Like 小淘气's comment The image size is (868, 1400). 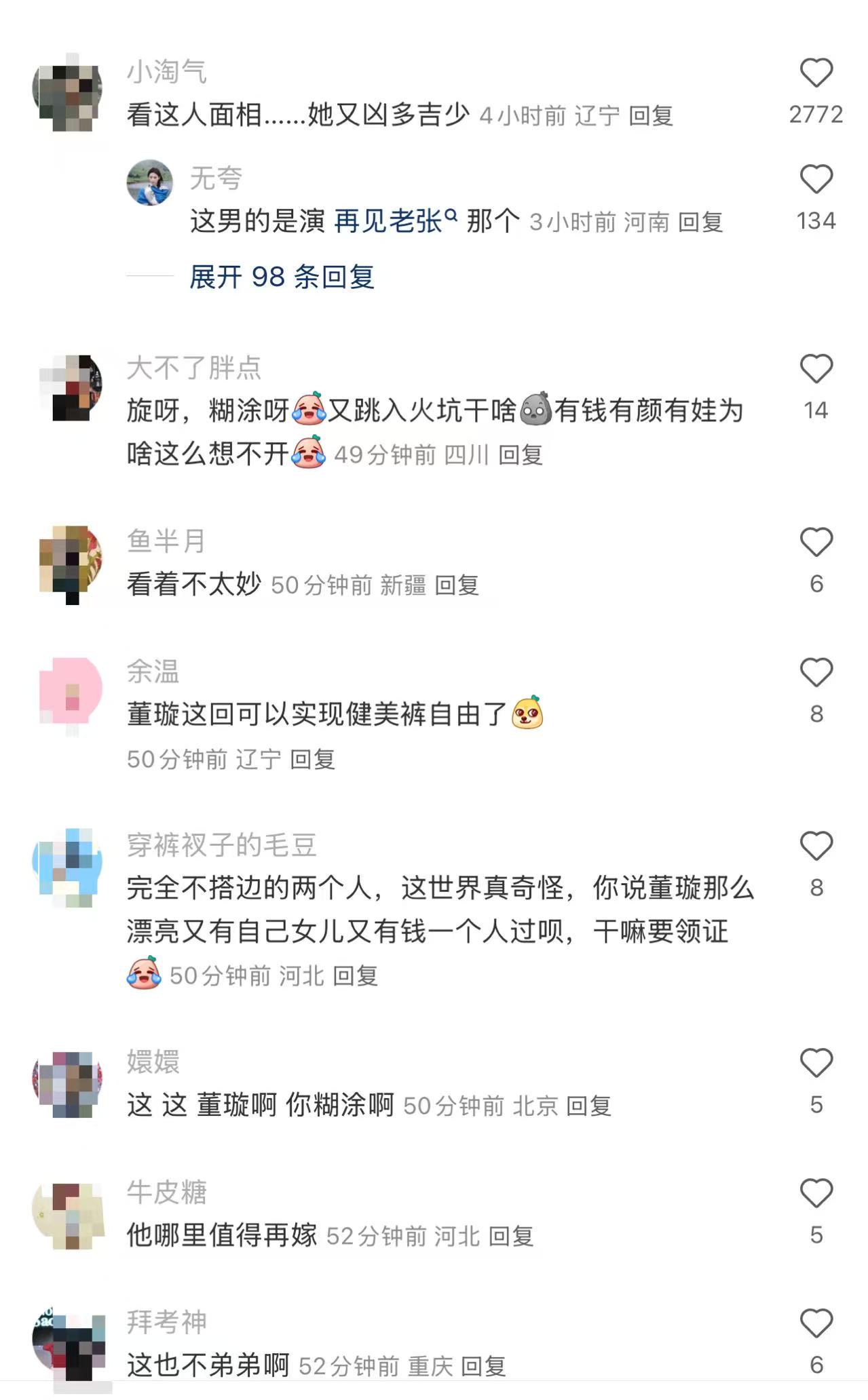[x=816, y=73]
